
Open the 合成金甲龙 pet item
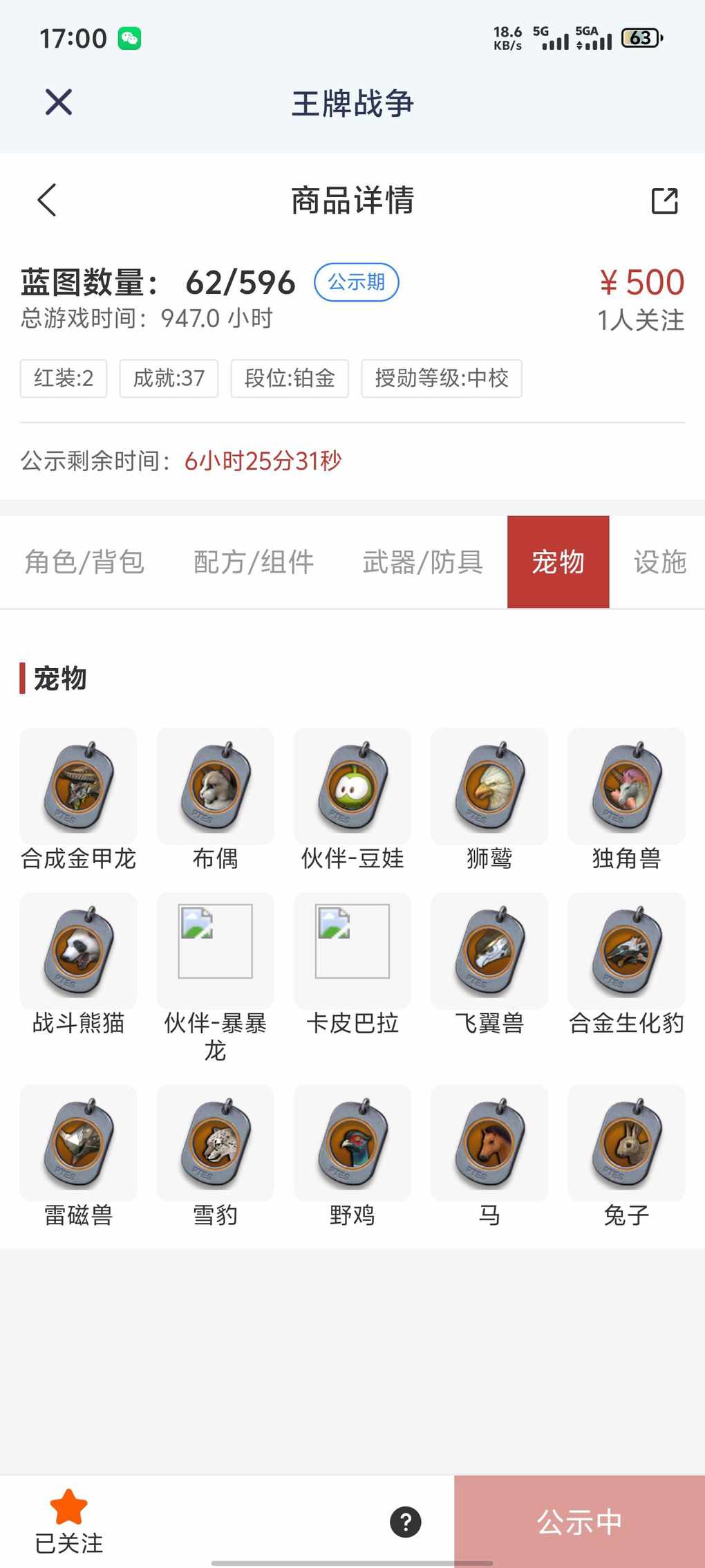(78, 787)
